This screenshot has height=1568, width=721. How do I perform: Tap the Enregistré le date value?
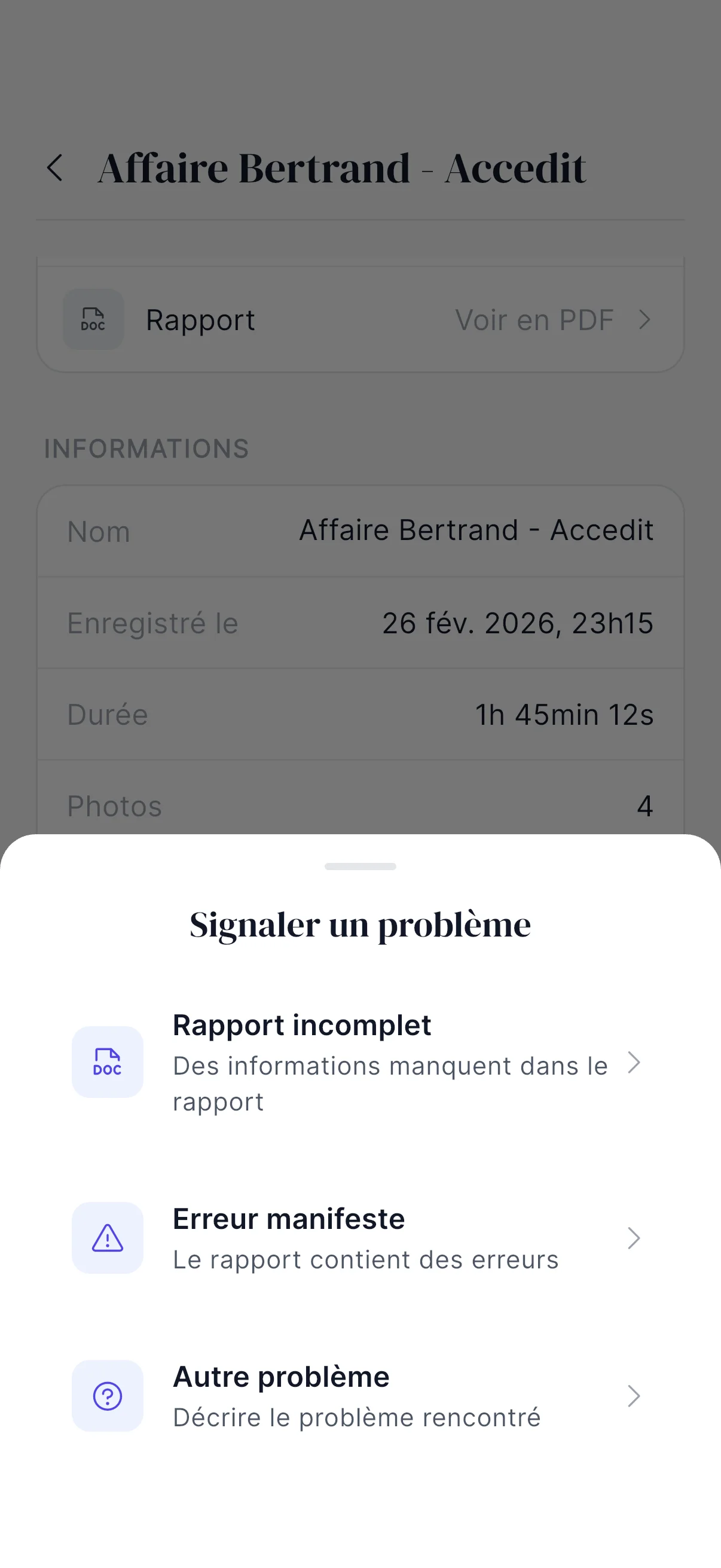518,622
